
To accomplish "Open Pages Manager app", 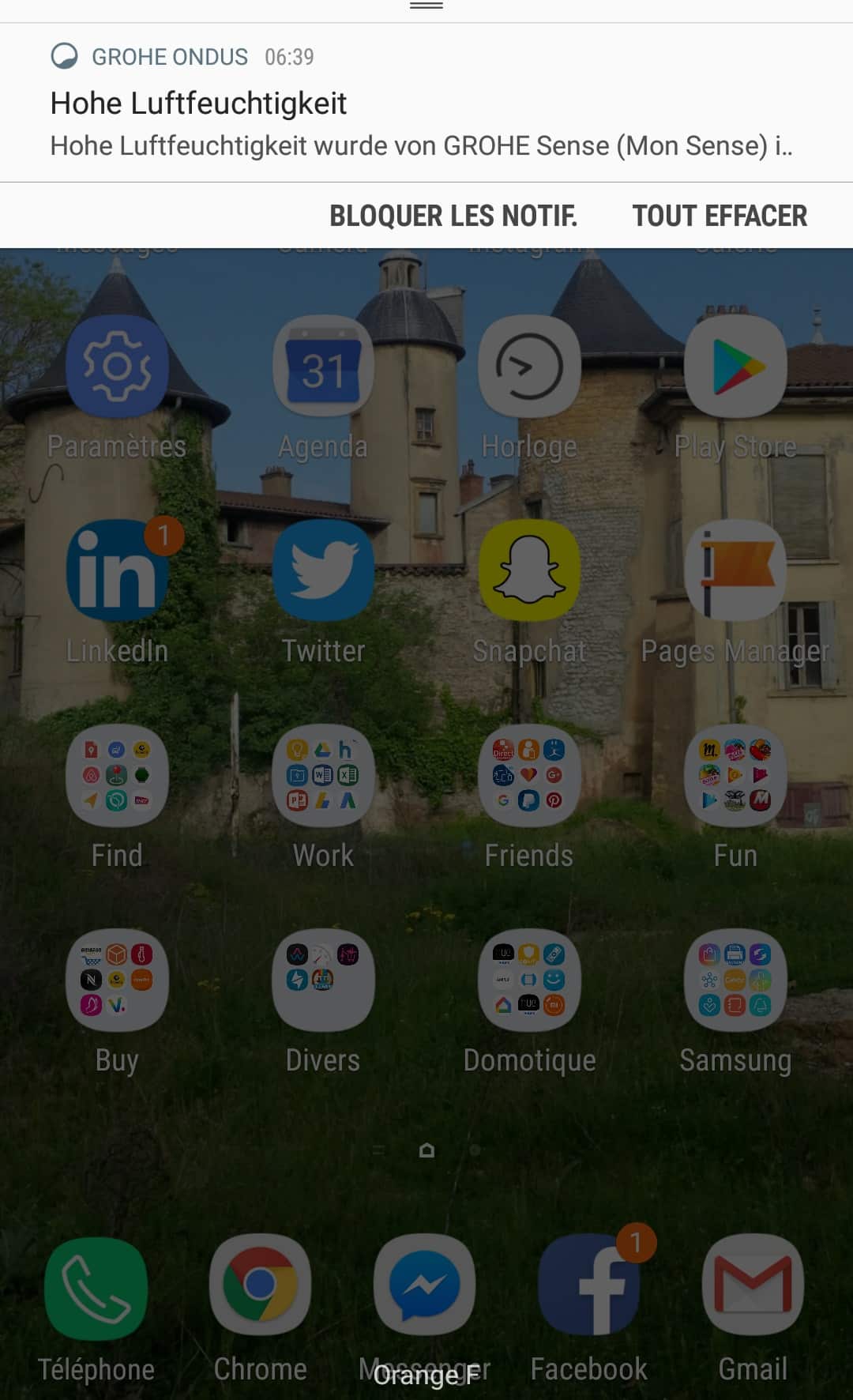I will (x=735, y=571).
